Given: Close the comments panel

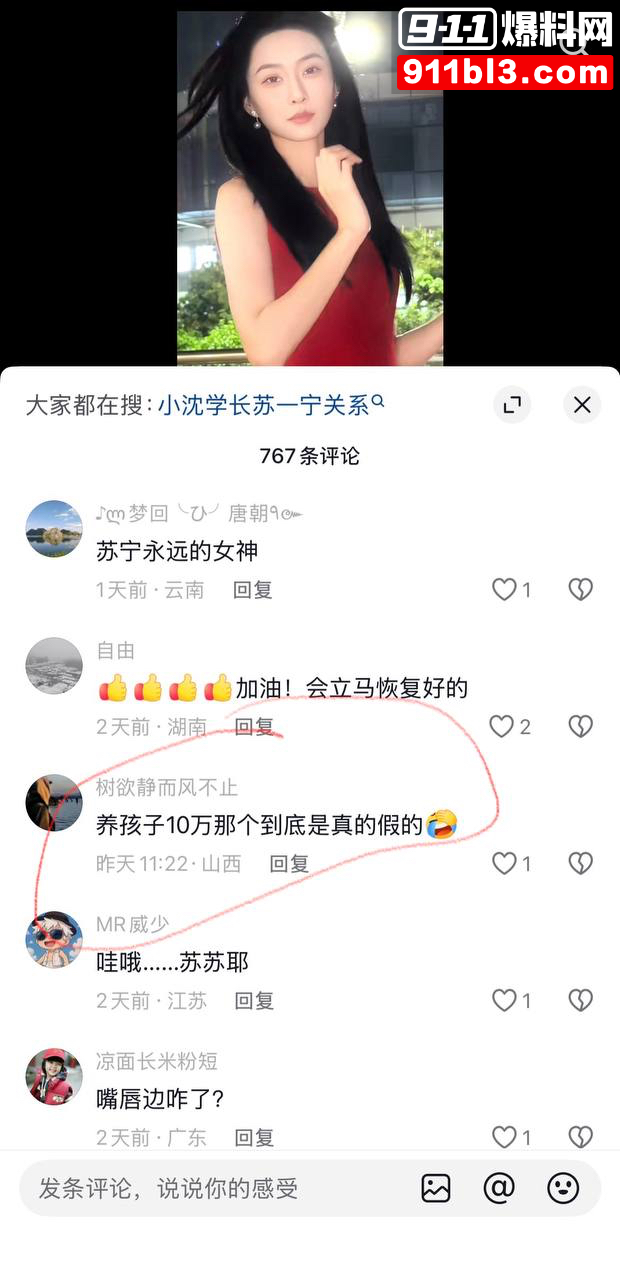Looking at the screenshot, I should (x=582, y=405).
